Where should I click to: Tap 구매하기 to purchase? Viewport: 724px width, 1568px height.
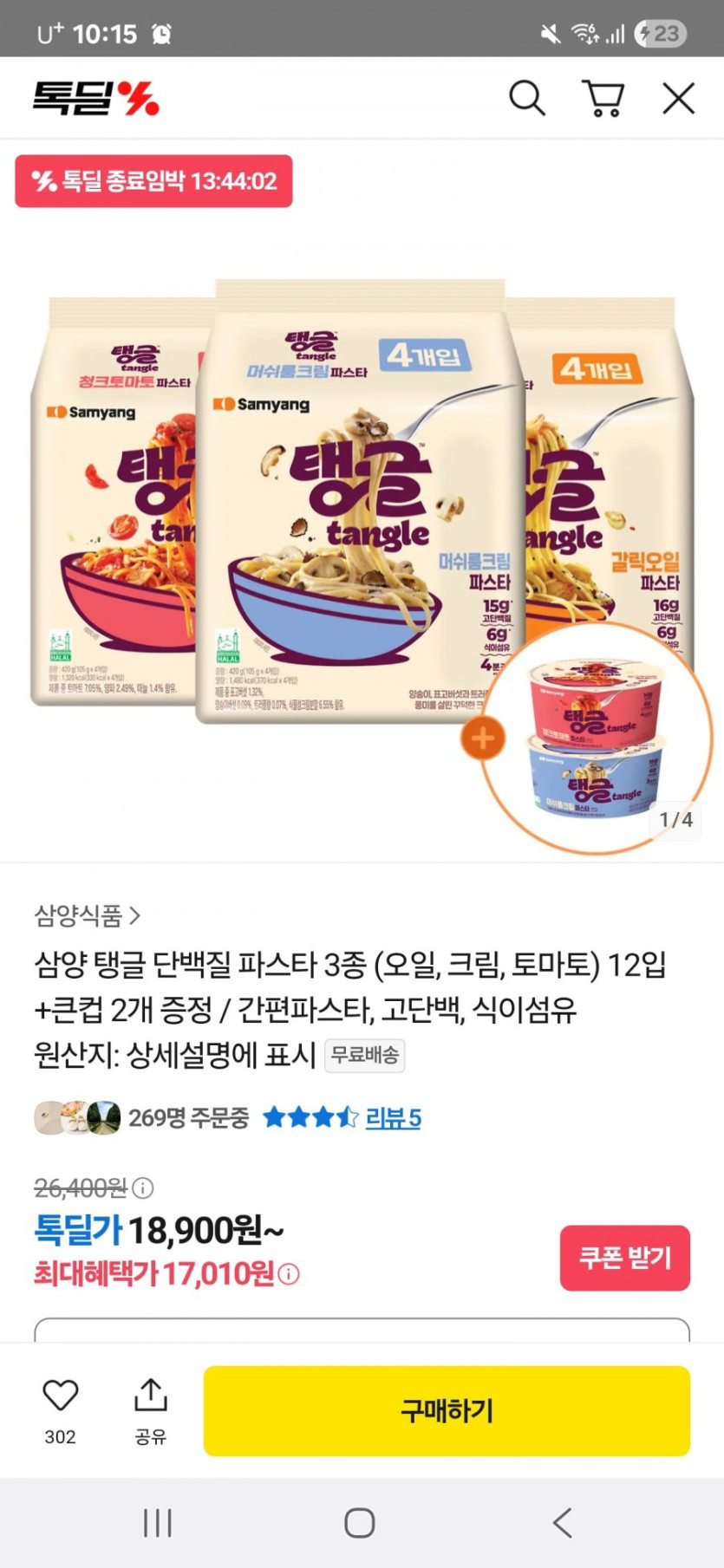(x=447, y=1411)
